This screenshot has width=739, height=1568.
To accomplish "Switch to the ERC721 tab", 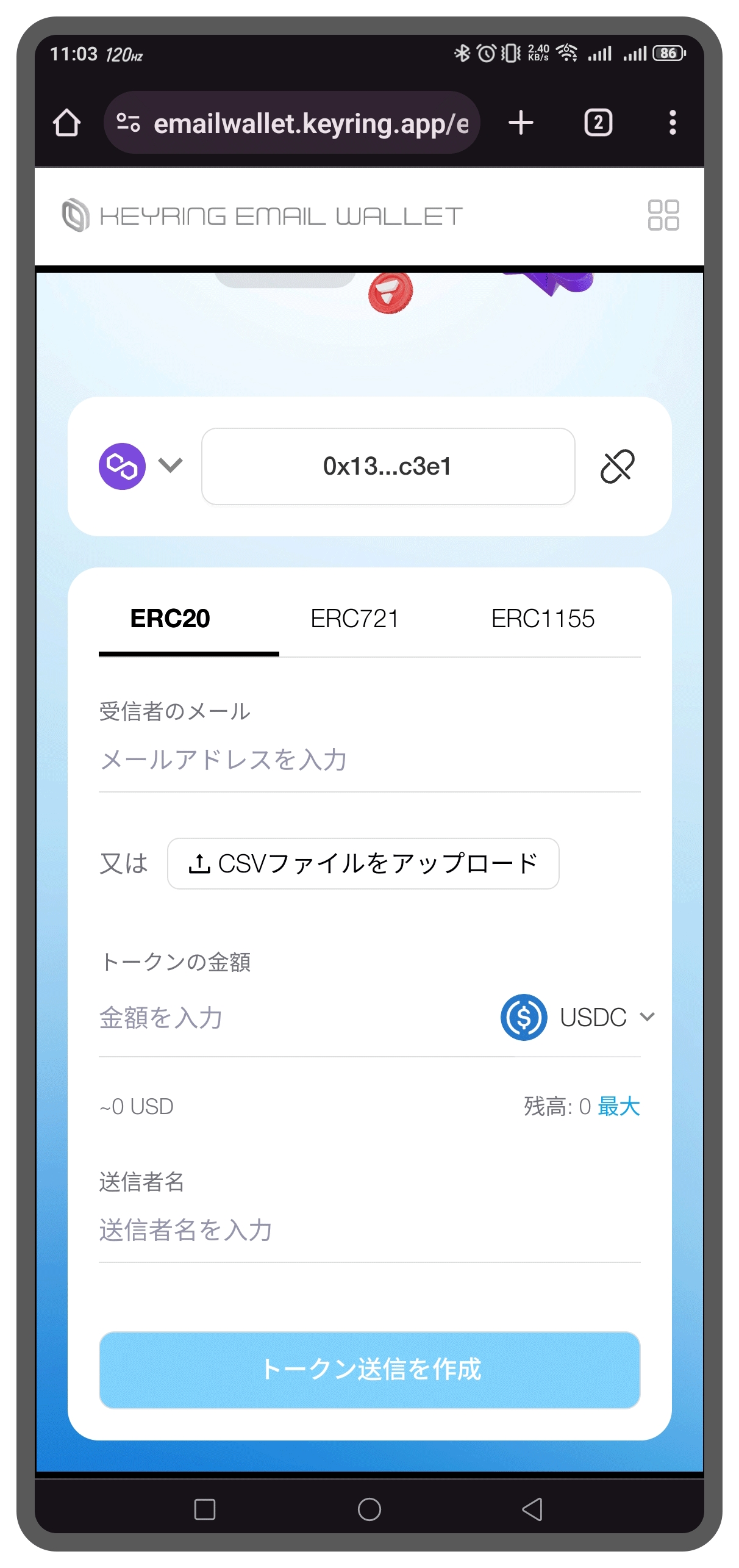I will point(354,619).
